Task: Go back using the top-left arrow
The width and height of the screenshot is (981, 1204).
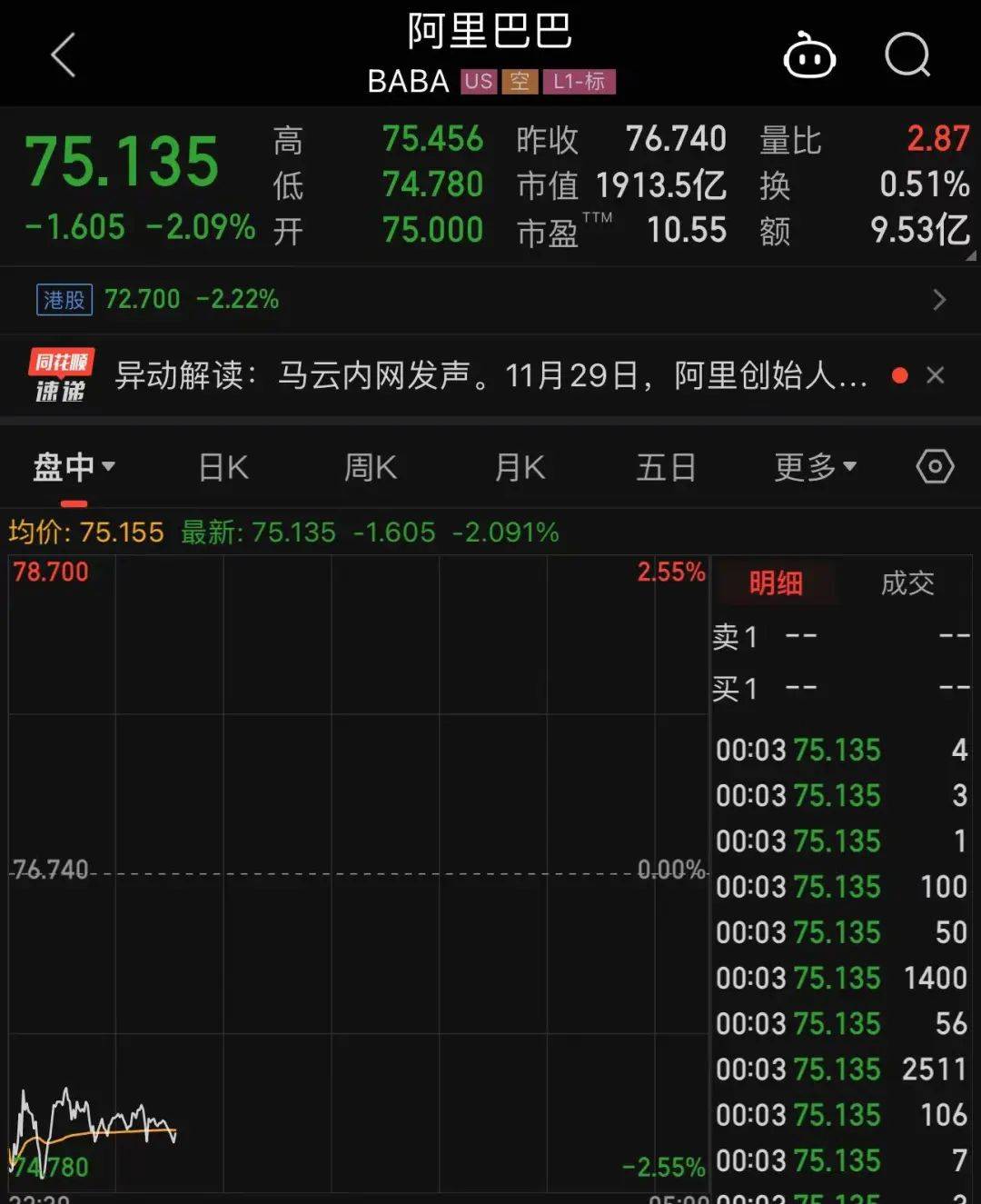Action: tap(63, 55)
